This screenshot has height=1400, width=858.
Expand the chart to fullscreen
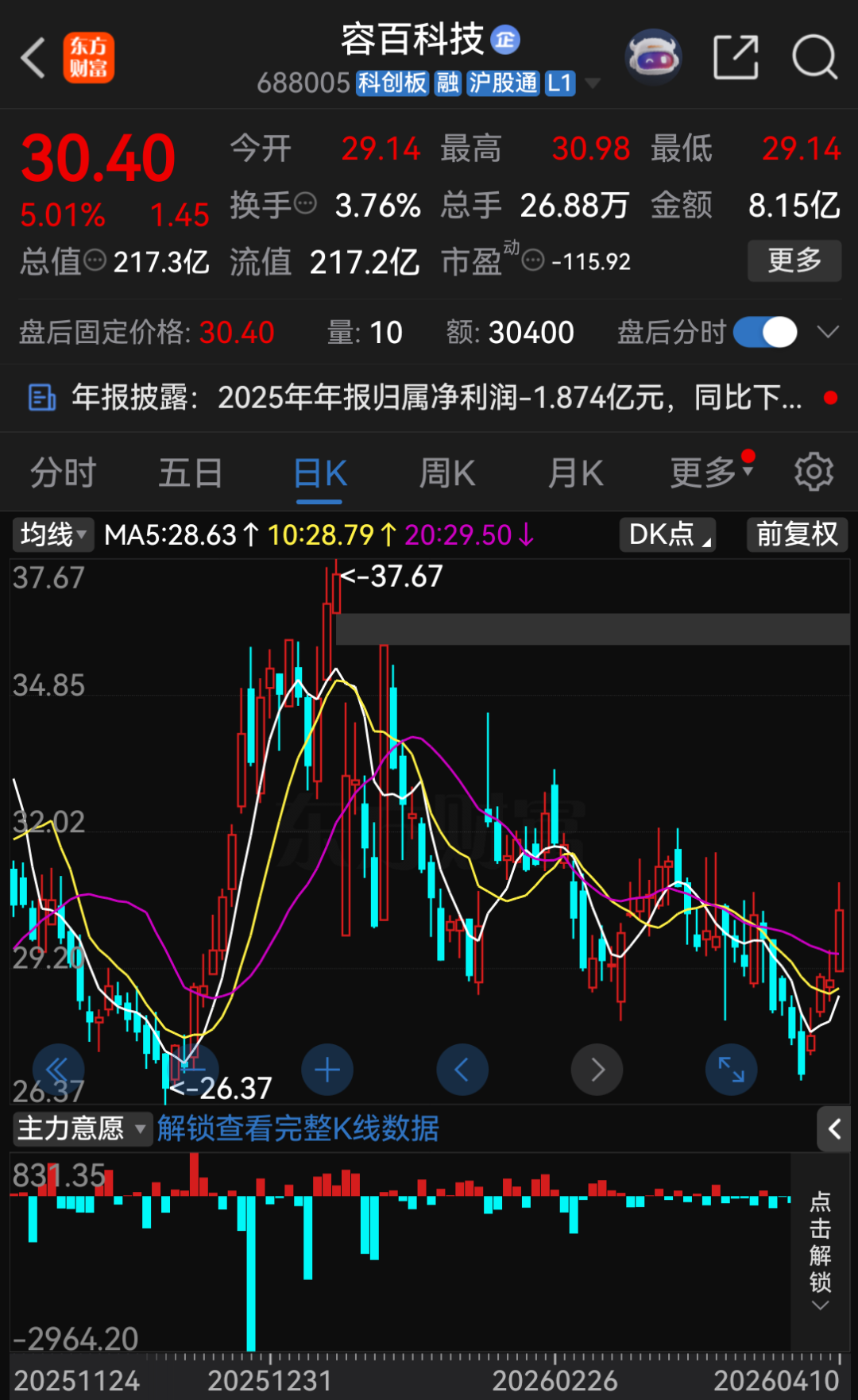click(731, 1070)
